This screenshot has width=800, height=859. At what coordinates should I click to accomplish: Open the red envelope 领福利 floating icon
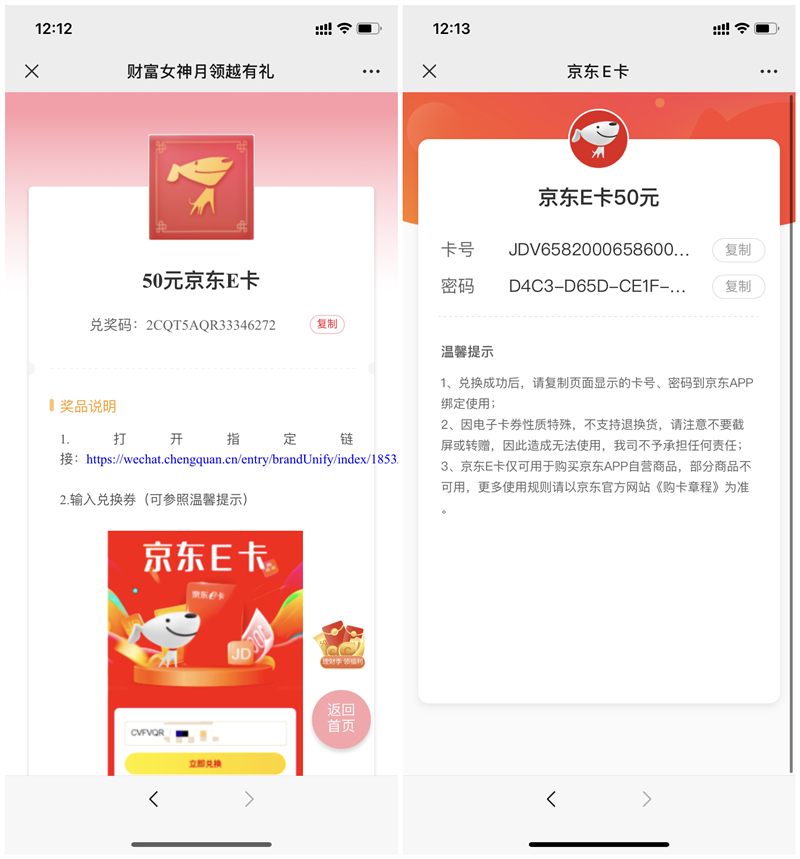click(339, 645)
